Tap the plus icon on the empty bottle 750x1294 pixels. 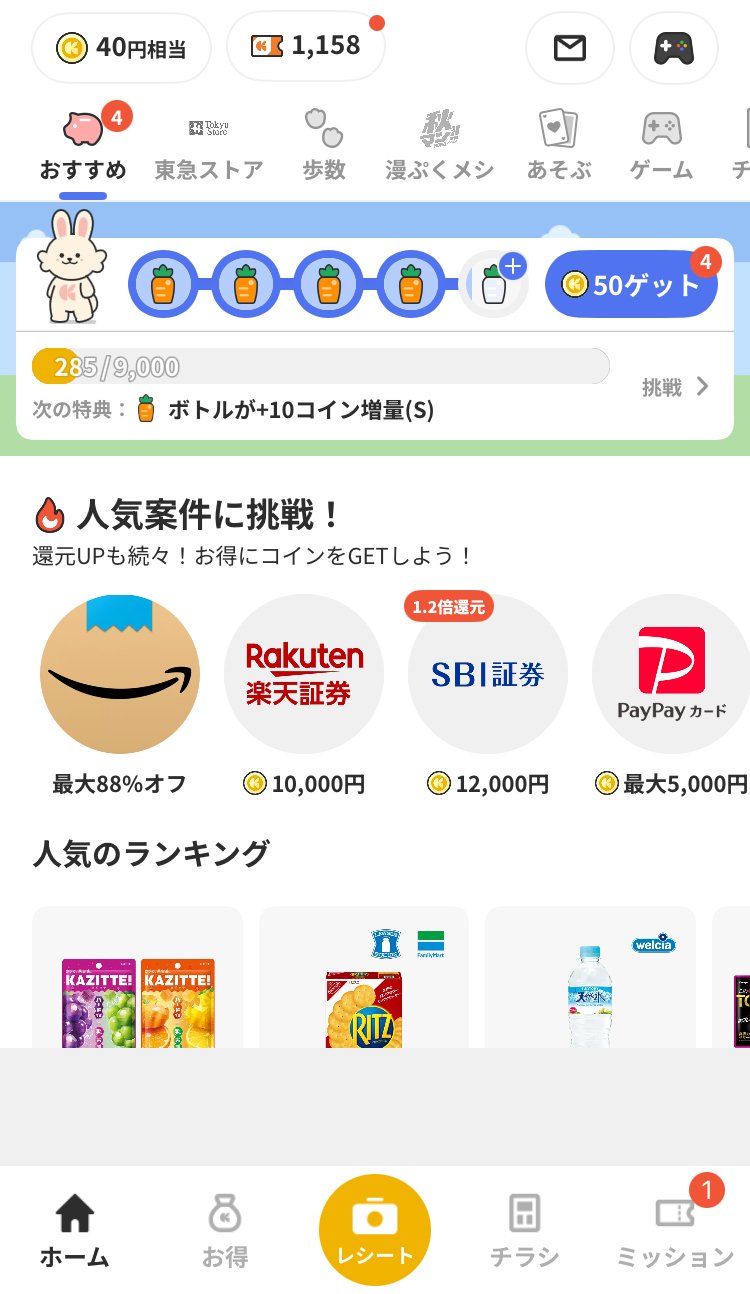tap(512, 264)
